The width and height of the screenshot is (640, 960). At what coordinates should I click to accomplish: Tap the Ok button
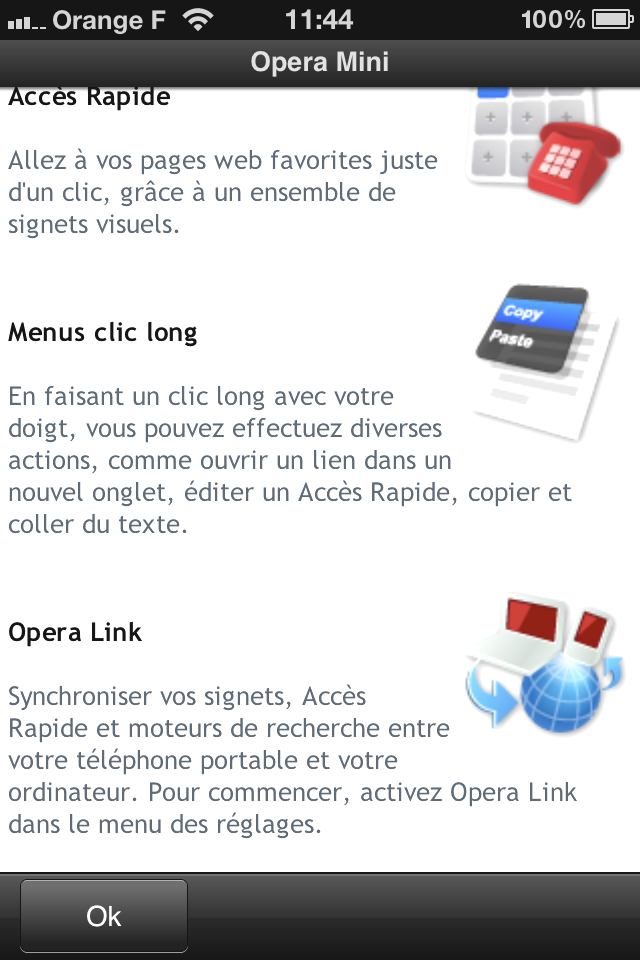103,916
